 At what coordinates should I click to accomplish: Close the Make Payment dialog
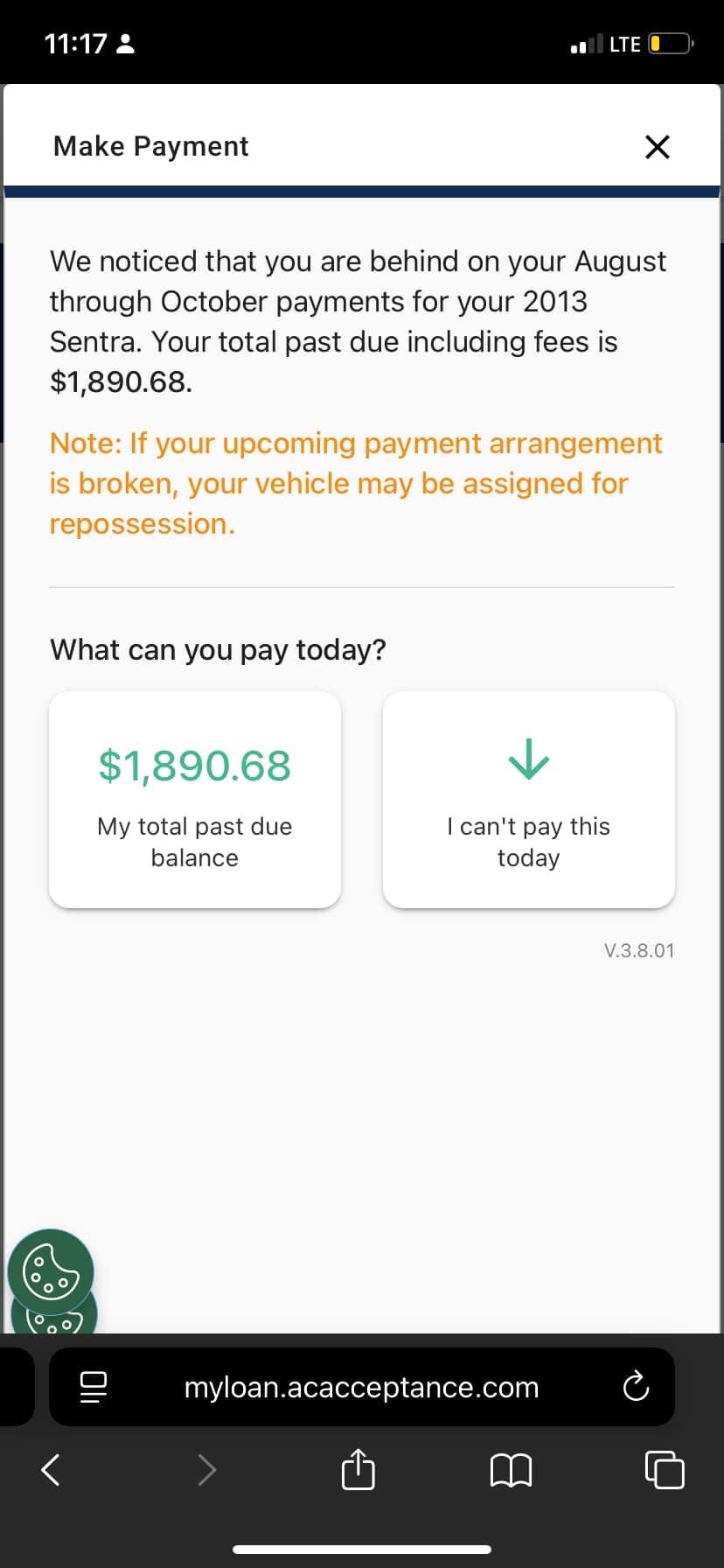point(657,147)
